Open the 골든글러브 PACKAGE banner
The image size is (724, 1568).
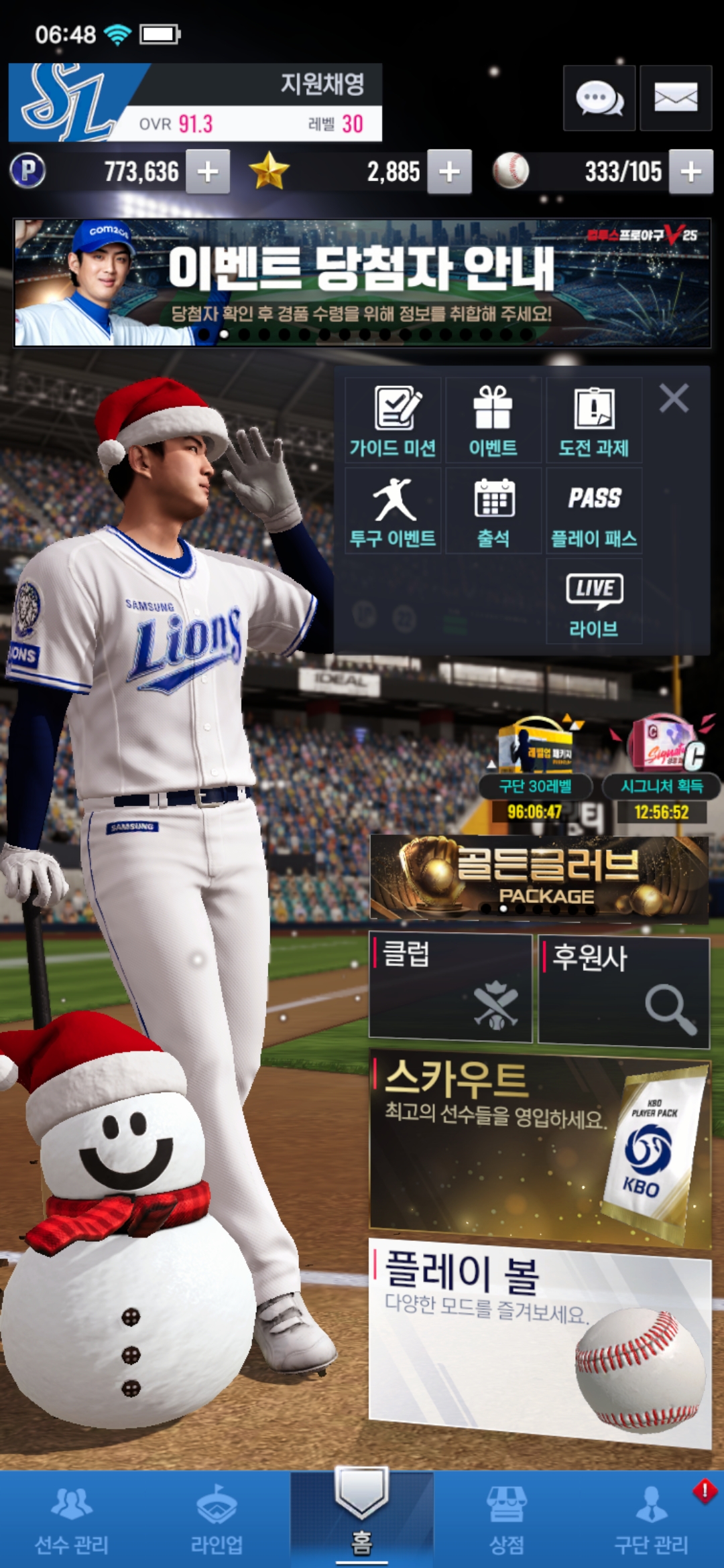(x=539, y=878)
